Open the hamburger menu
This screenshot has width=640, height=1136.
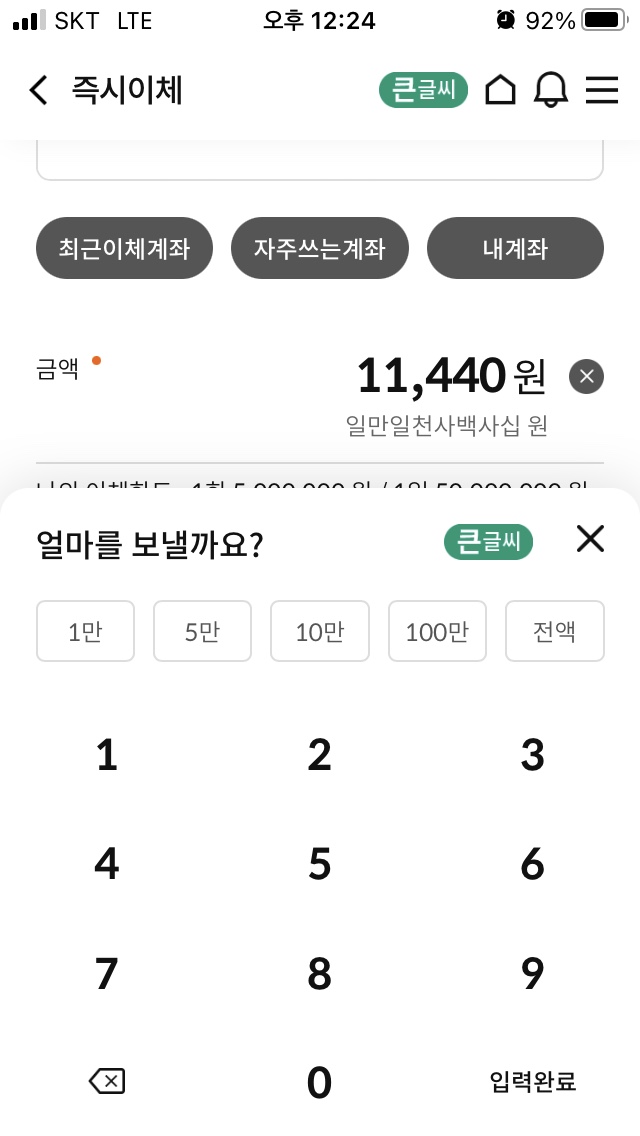point(602,91)
